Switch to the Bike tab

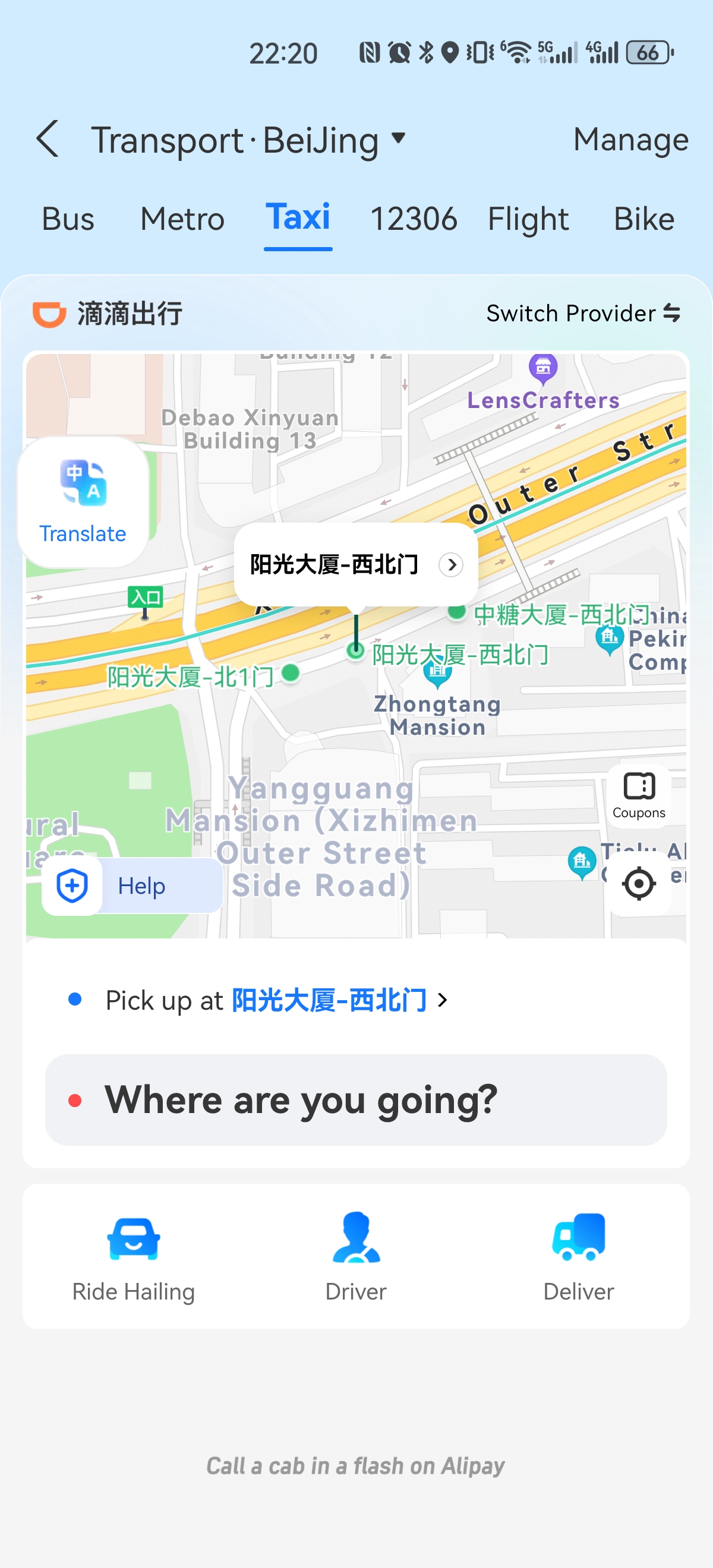[643, 219]
